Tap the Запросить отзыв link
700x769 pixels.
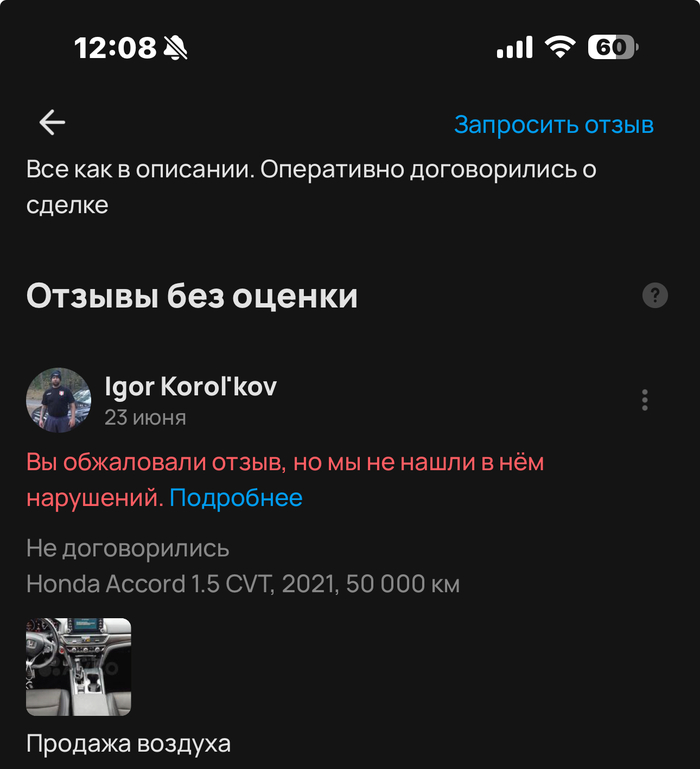(553, 125)
